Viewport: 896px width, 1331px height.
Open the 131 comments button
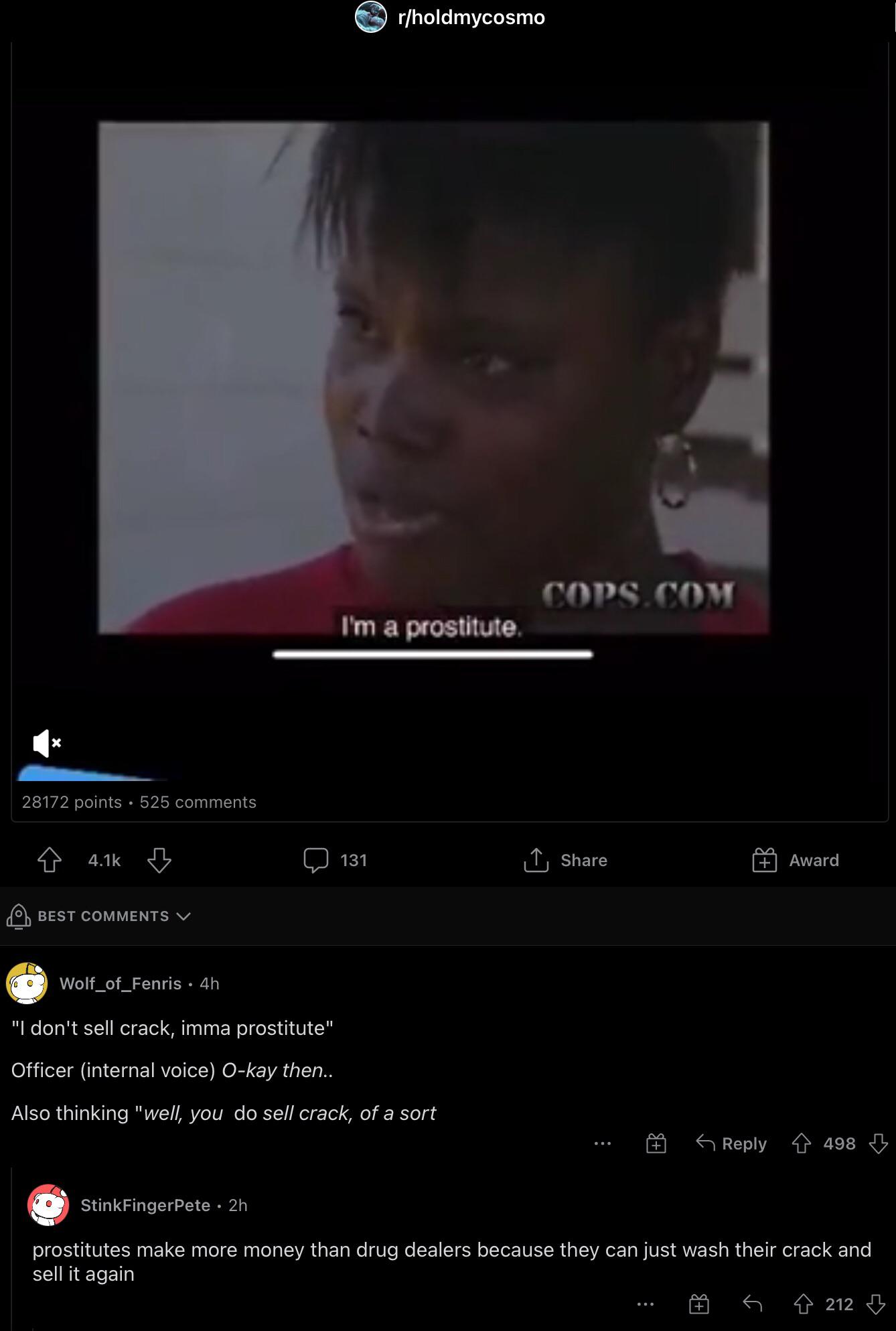[335, 860]
